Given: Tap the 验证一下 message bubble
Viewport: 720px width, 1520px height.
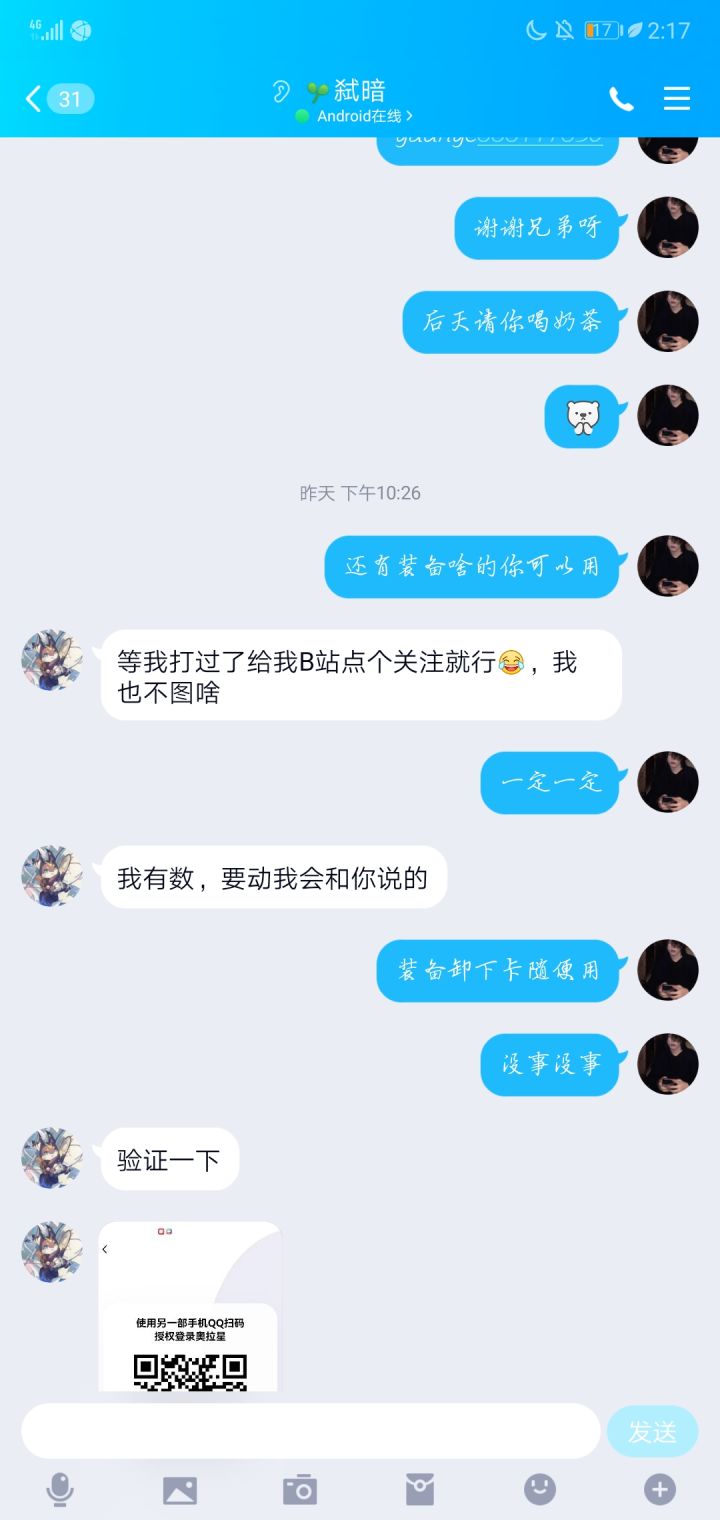Looking at the screenshot, I should coord(168,1158).
